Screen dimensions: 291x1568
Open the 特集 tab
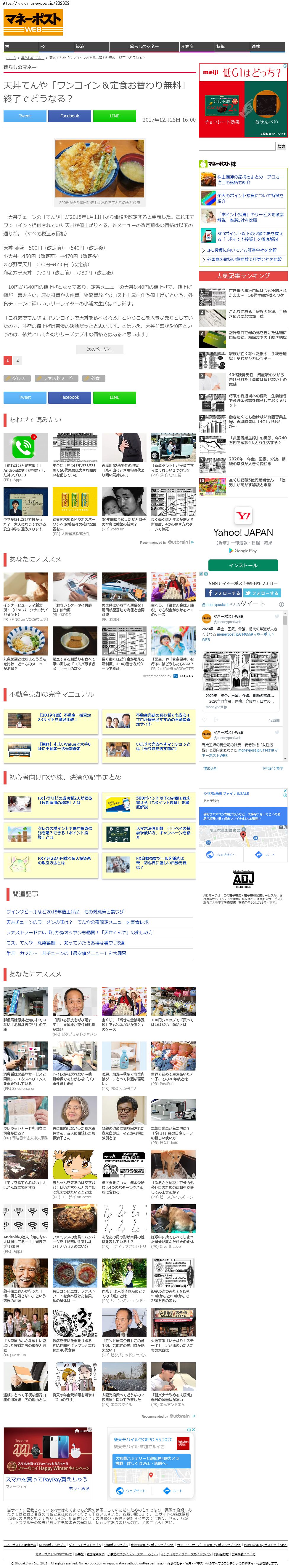(x=221, y=46)
